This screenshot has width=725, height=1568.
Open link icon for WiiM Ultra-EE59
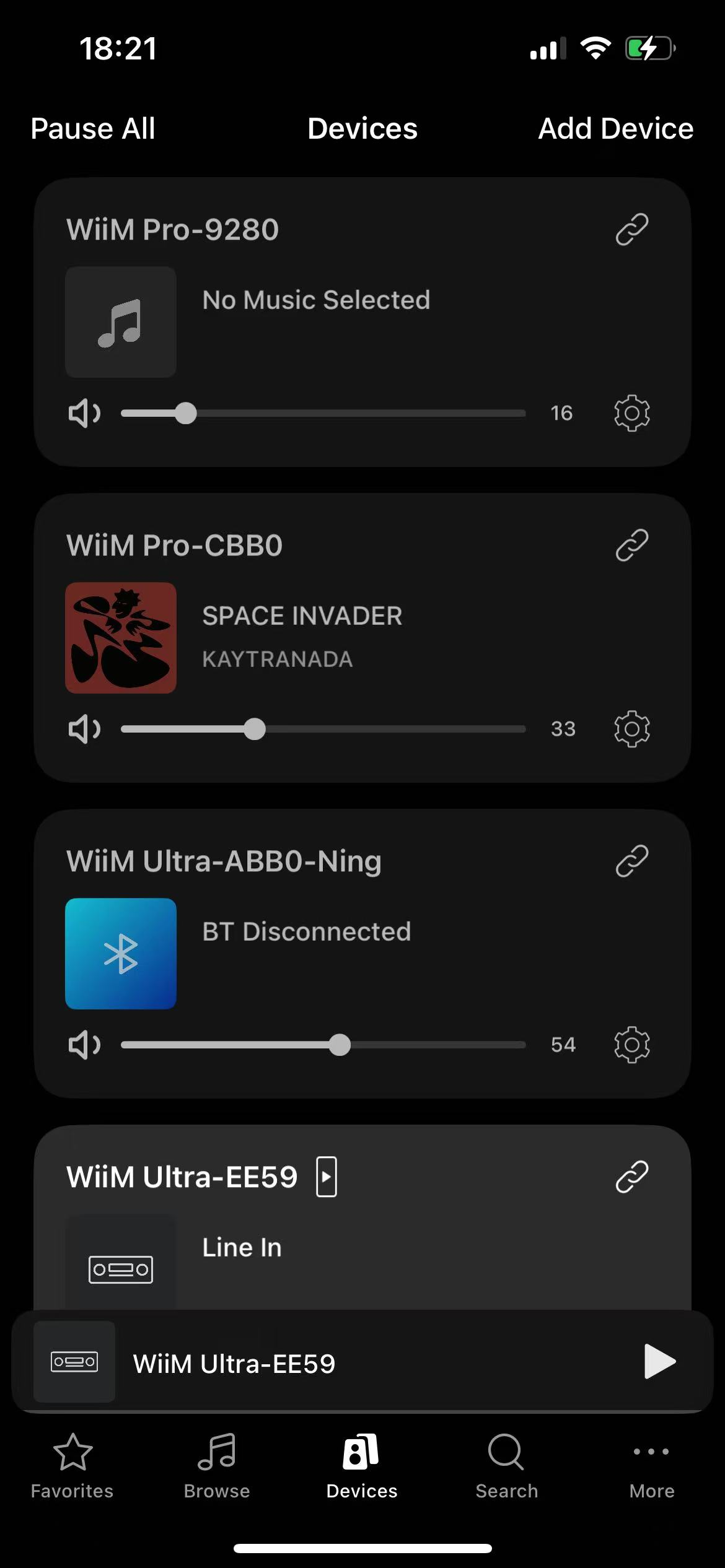(x=631, y=1177)
